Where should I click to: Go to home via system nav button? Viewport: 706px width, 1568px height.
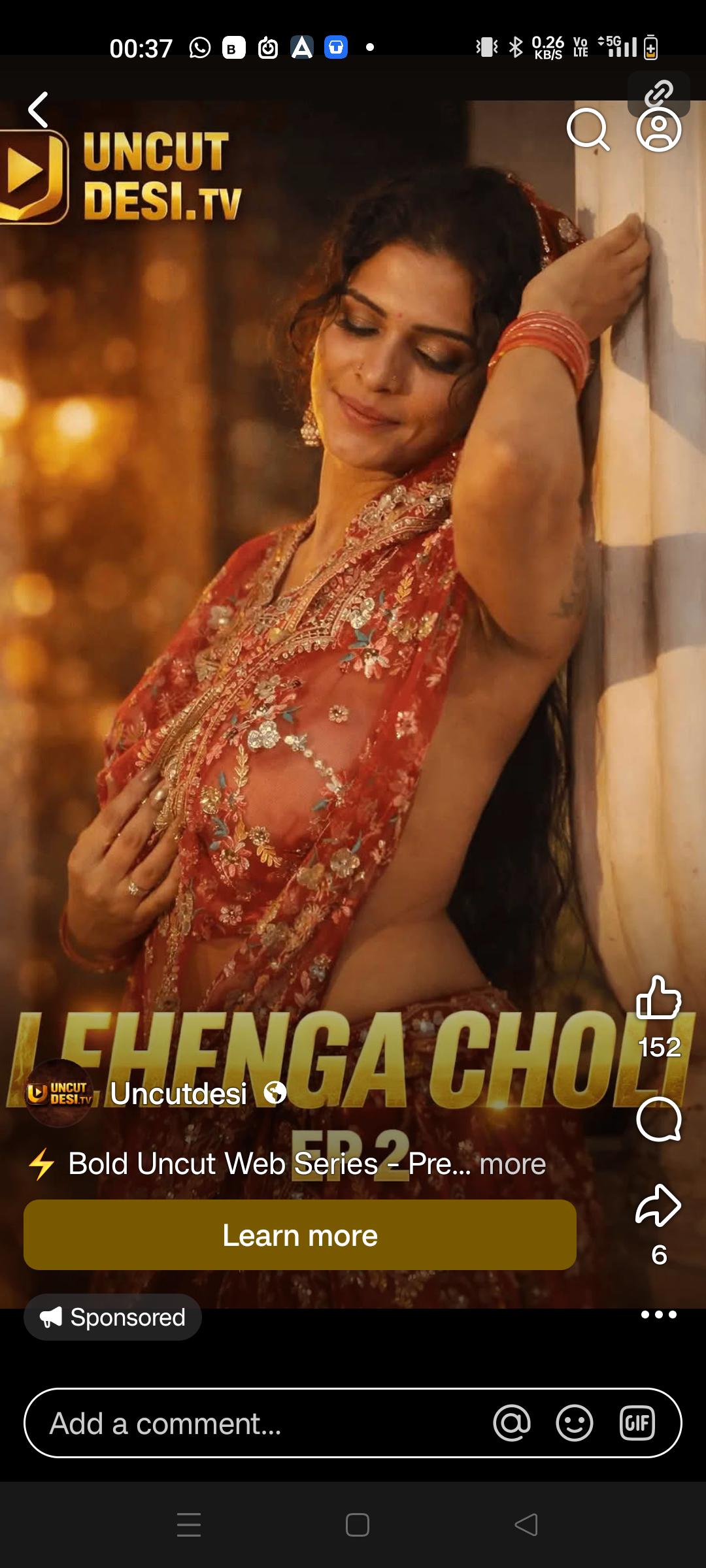pos(357,1525)
